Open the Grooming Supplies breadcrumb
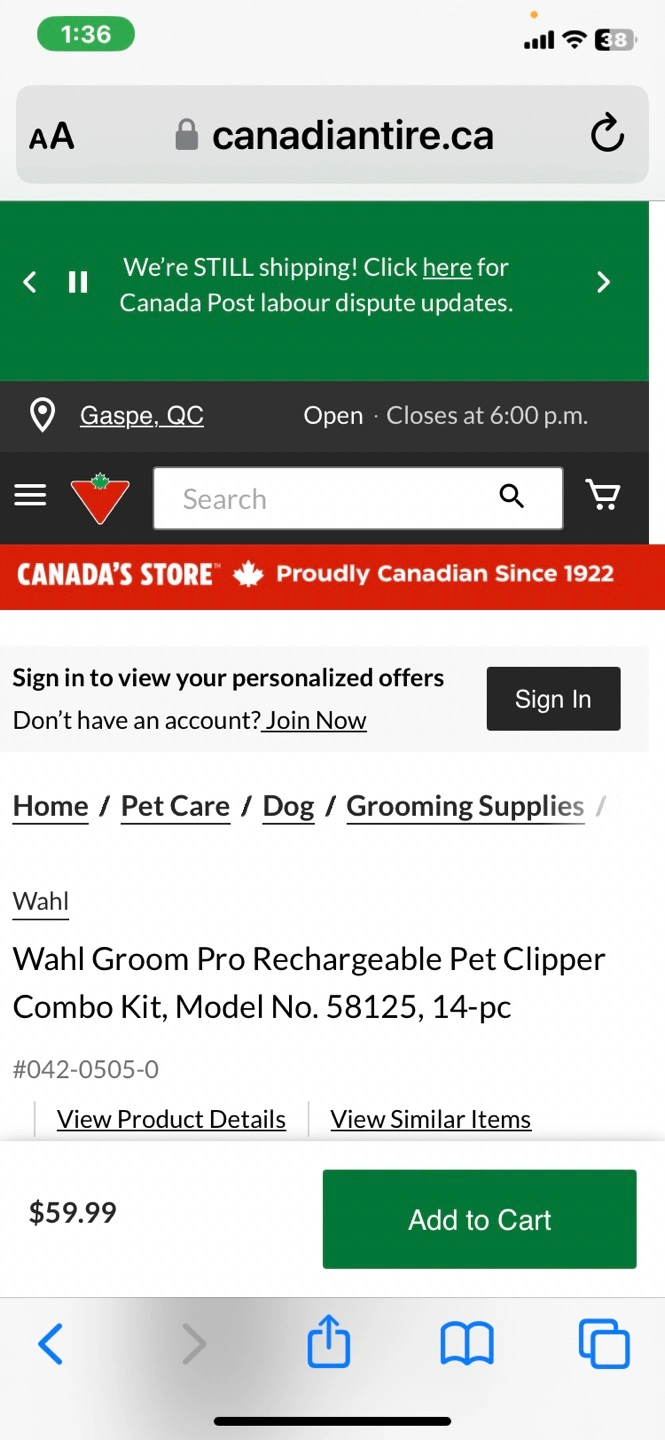Image resolution: width=665 pixels, height=1440 pixels. [x=465, y=806]
